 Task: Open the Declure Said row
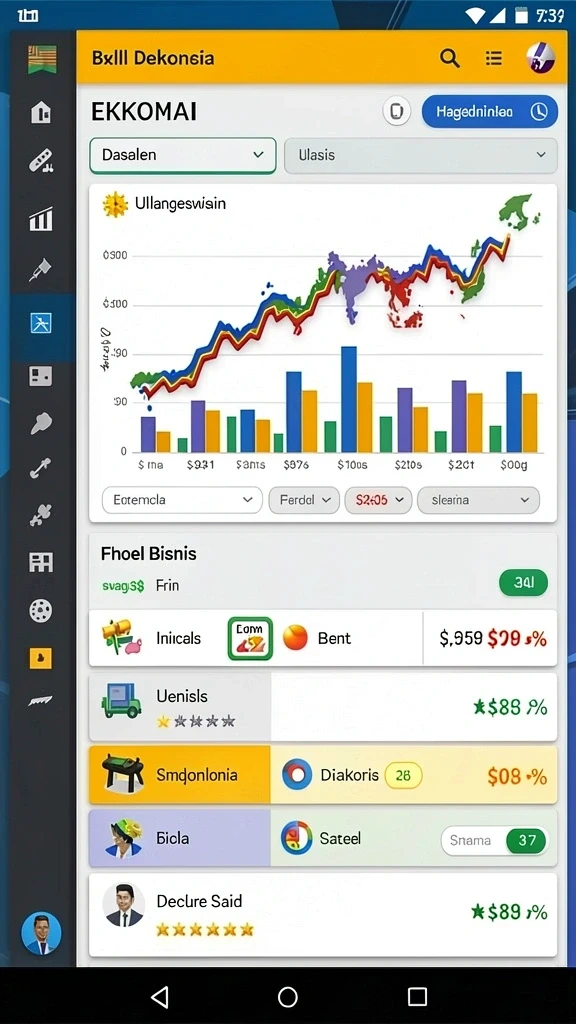coord(323,912)
